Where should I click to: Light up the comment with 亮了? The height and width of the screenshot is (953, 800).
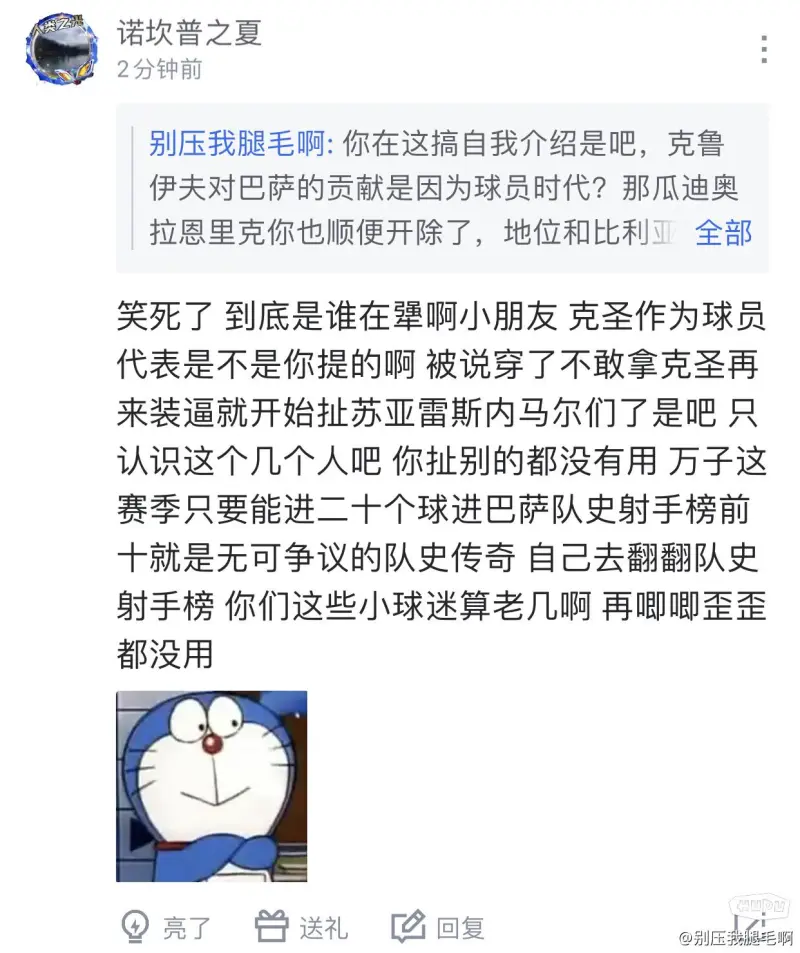pos(165,926)
